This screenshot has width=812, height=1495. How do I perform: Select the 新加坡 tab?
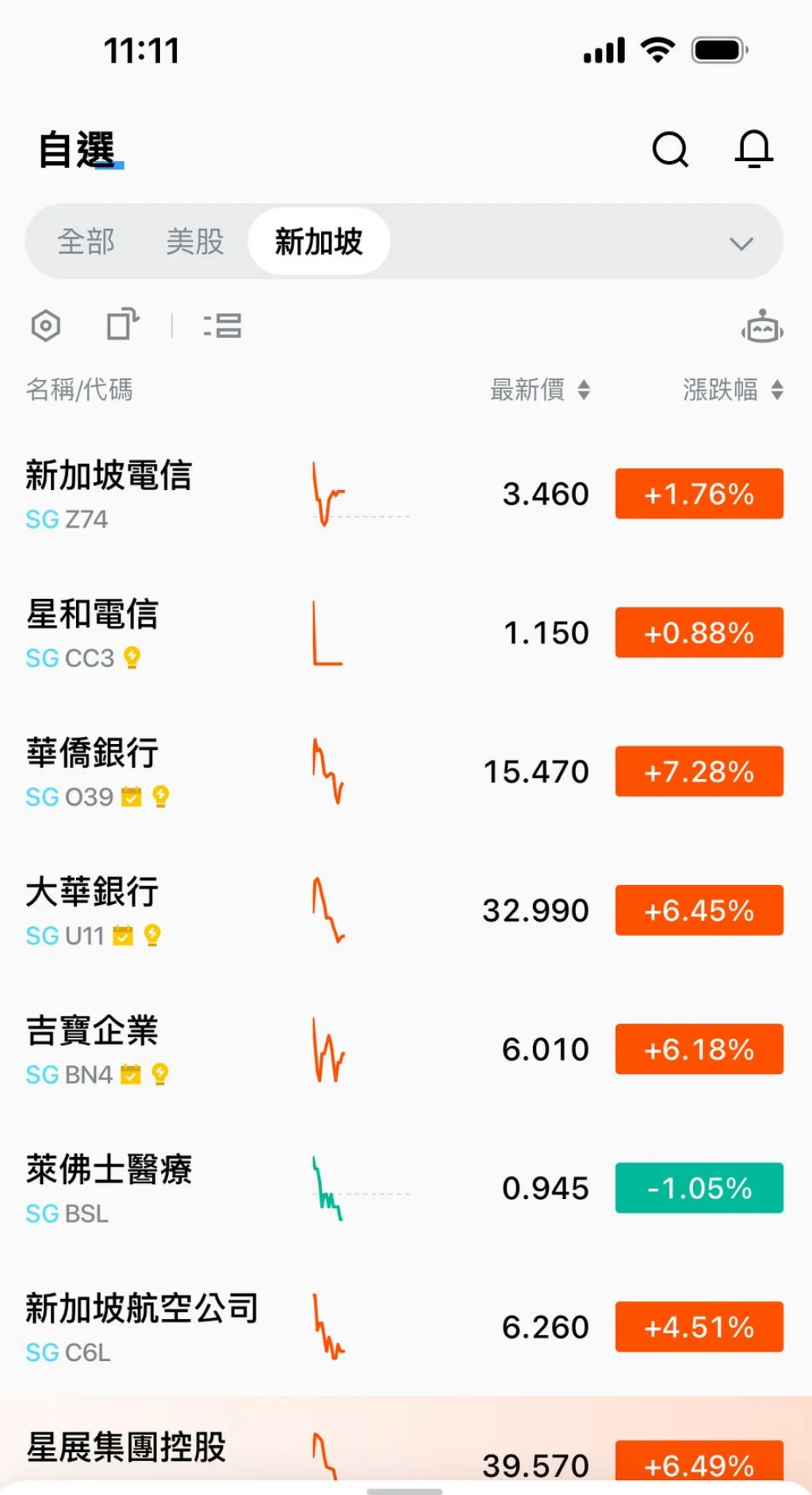(319, 241)
